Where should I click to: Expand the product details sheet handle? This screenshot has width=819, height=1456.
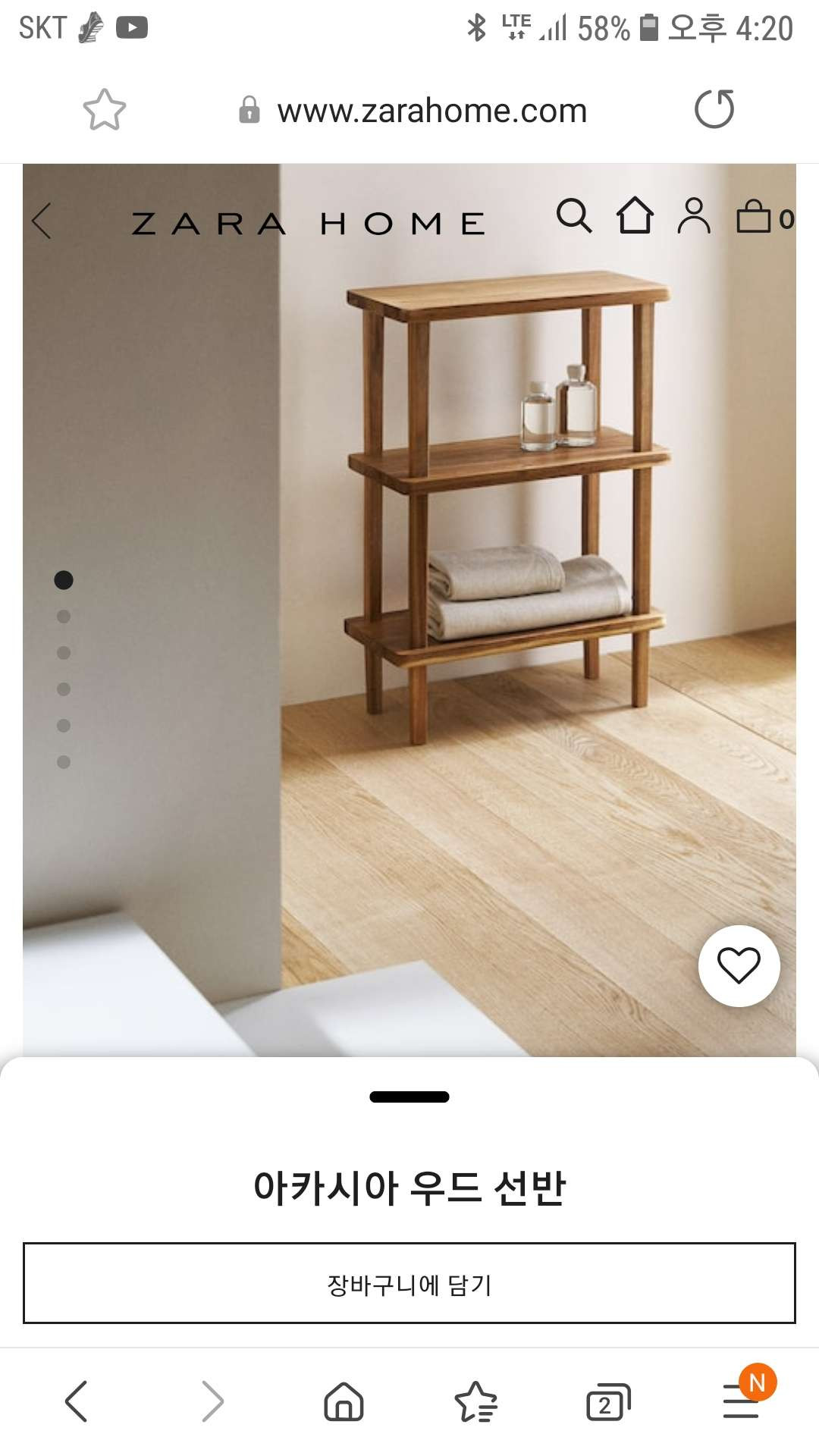tap(409, 1097)
